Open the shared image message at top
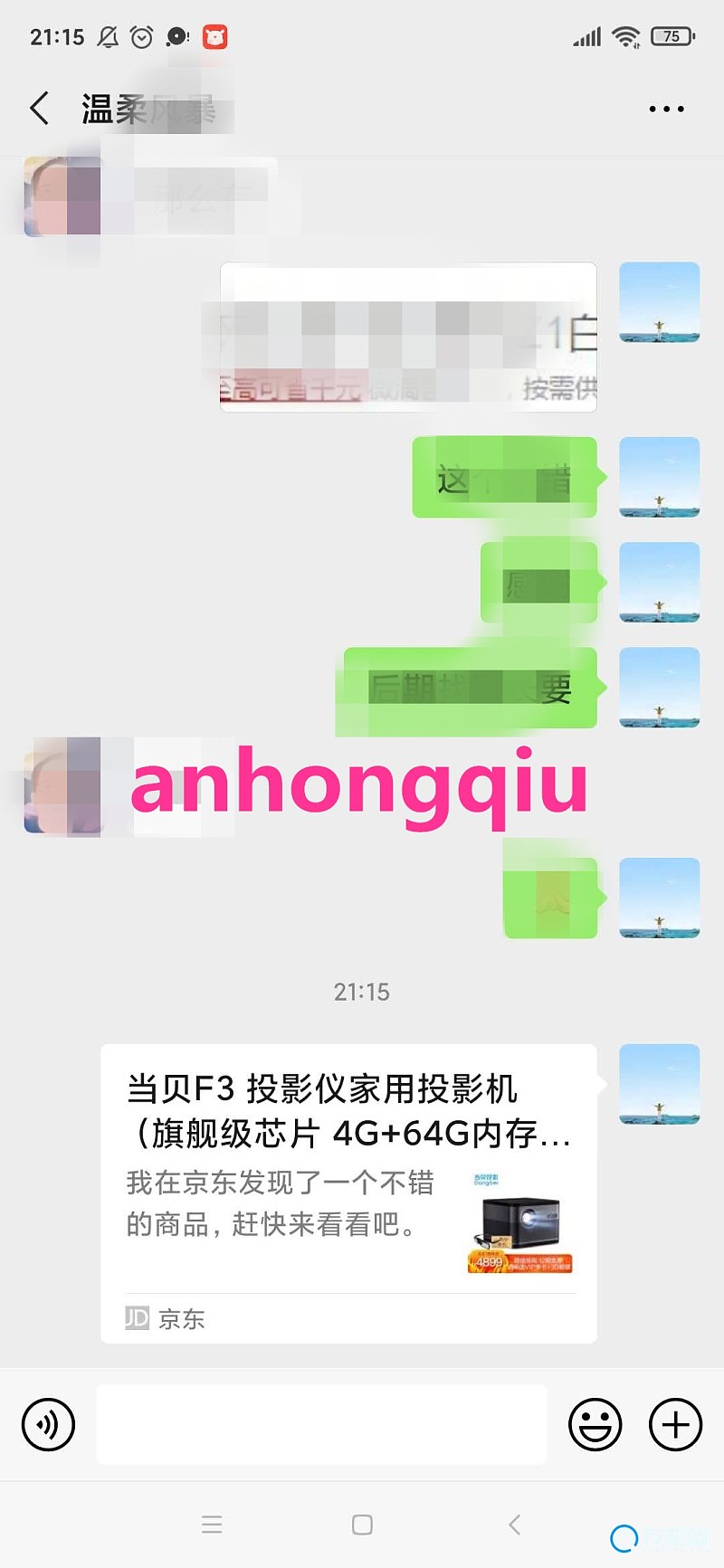Image resolution: width=724 pixels, height=1568 pixels. click(x=408, y=337)
